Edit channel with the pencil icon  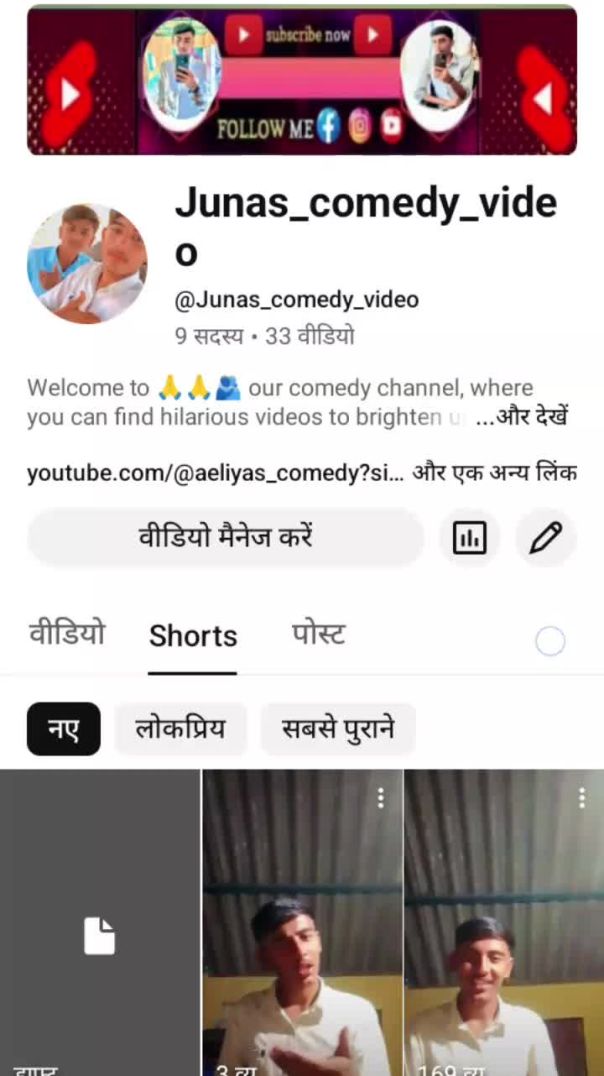click(x=546, y=539)
